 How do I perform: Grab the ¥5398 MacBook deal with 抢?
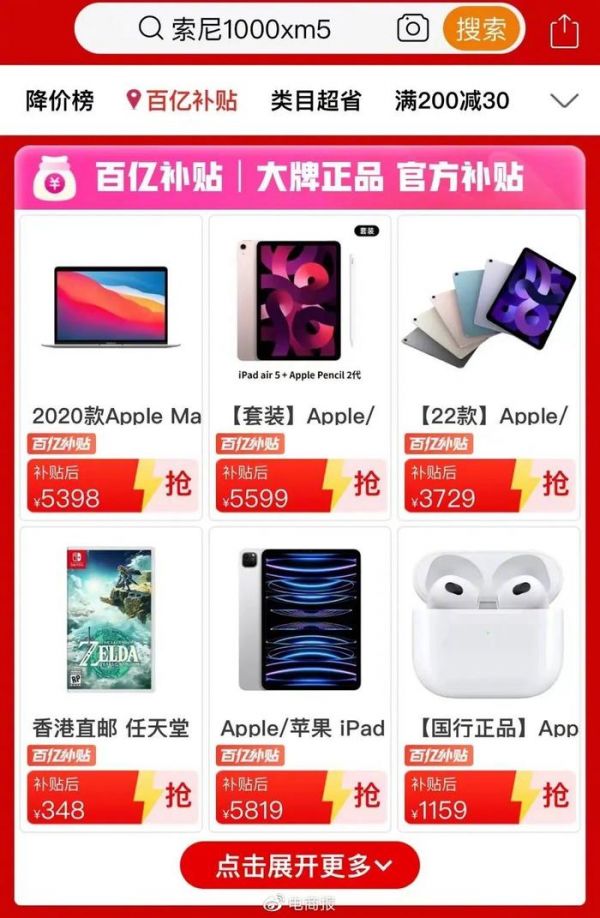point(177,485)
